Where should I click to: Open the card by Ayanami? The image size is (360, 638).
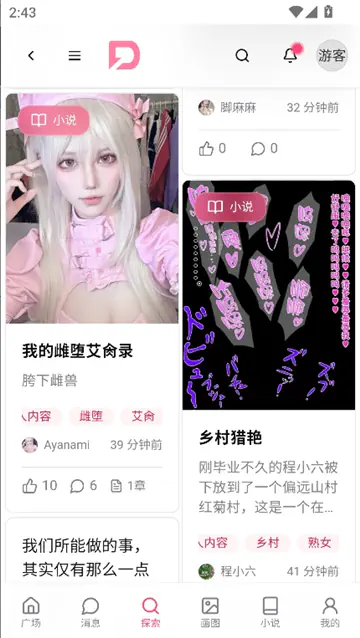[x=92, y=303]
